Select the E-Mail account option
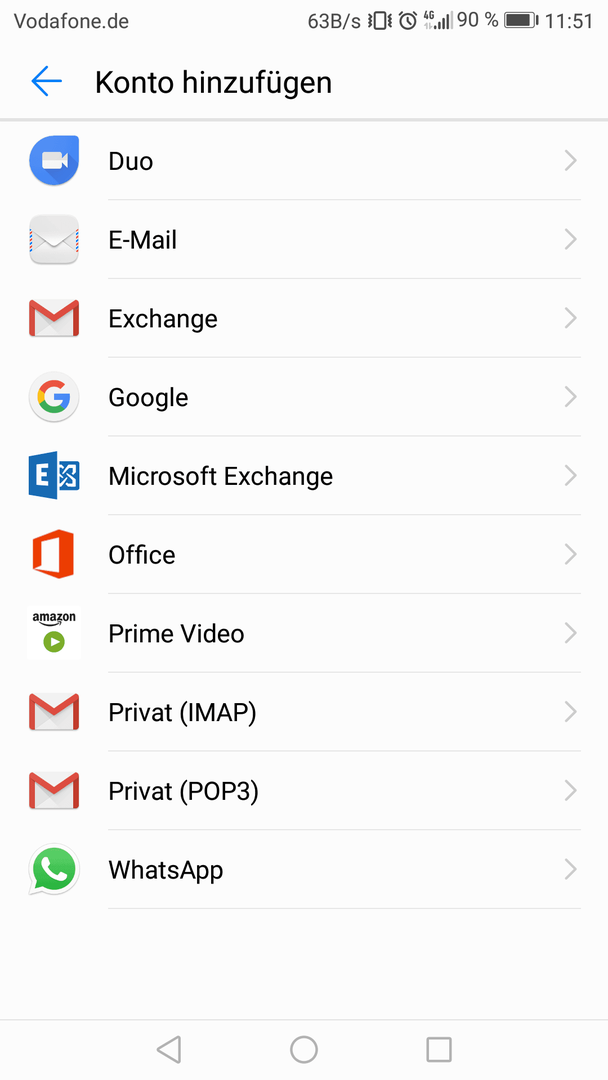Image resolution: width=608 pixels, height=1080 pixels. [304, 240]
